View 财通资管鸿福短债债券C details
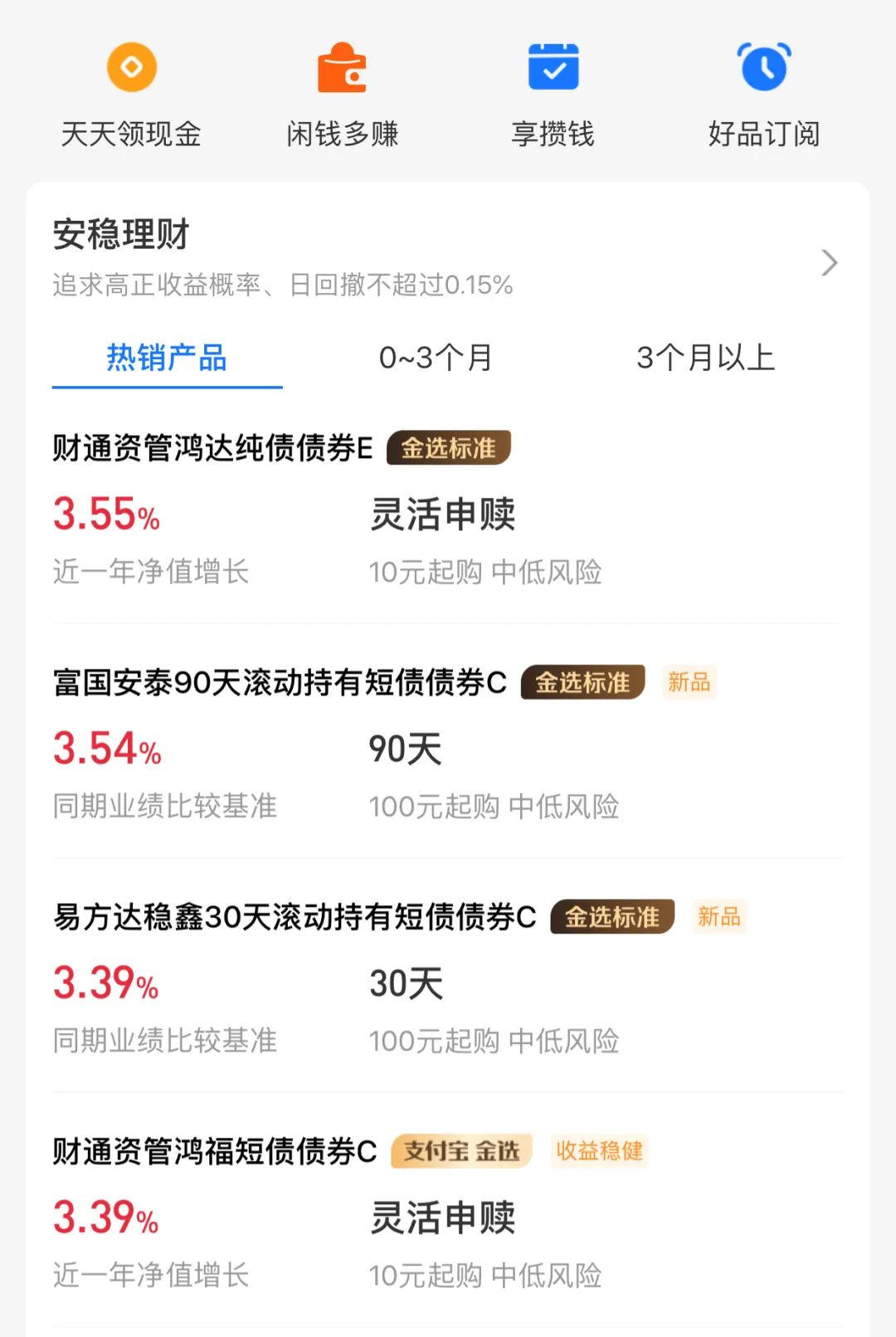 tap(215, 1152)
